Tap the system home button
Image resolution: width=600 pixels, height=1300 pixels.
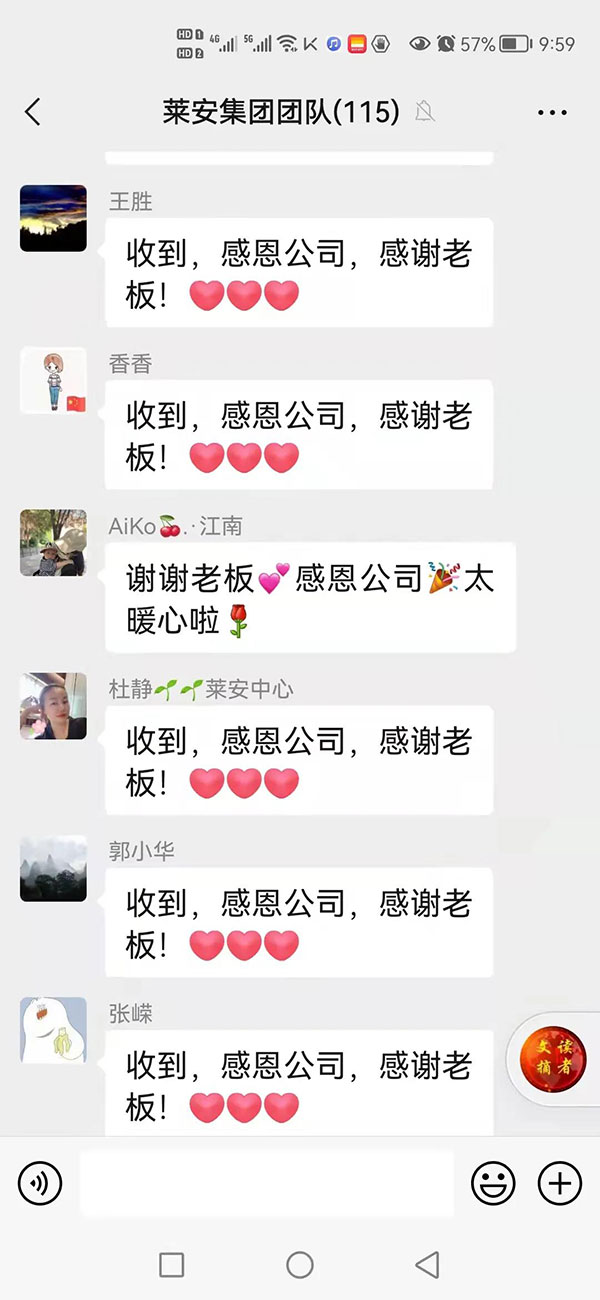coord(300,1265)
